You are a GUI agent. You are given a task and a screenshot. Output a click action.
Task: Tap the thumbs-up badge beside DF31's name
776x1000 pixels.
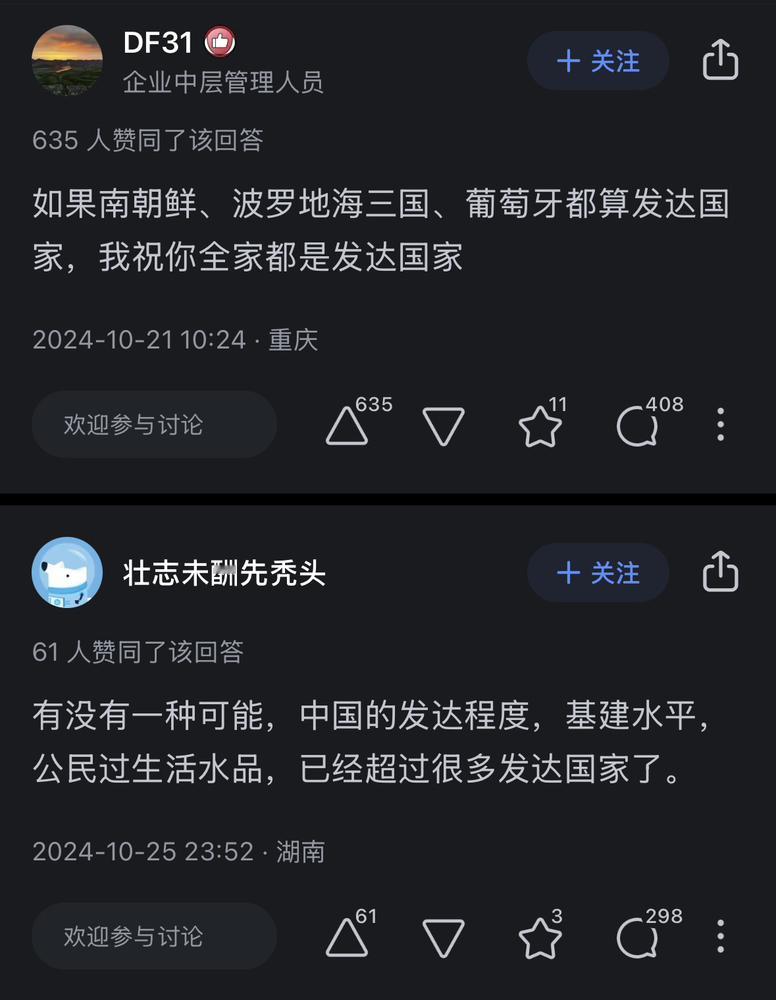(218, 42)
